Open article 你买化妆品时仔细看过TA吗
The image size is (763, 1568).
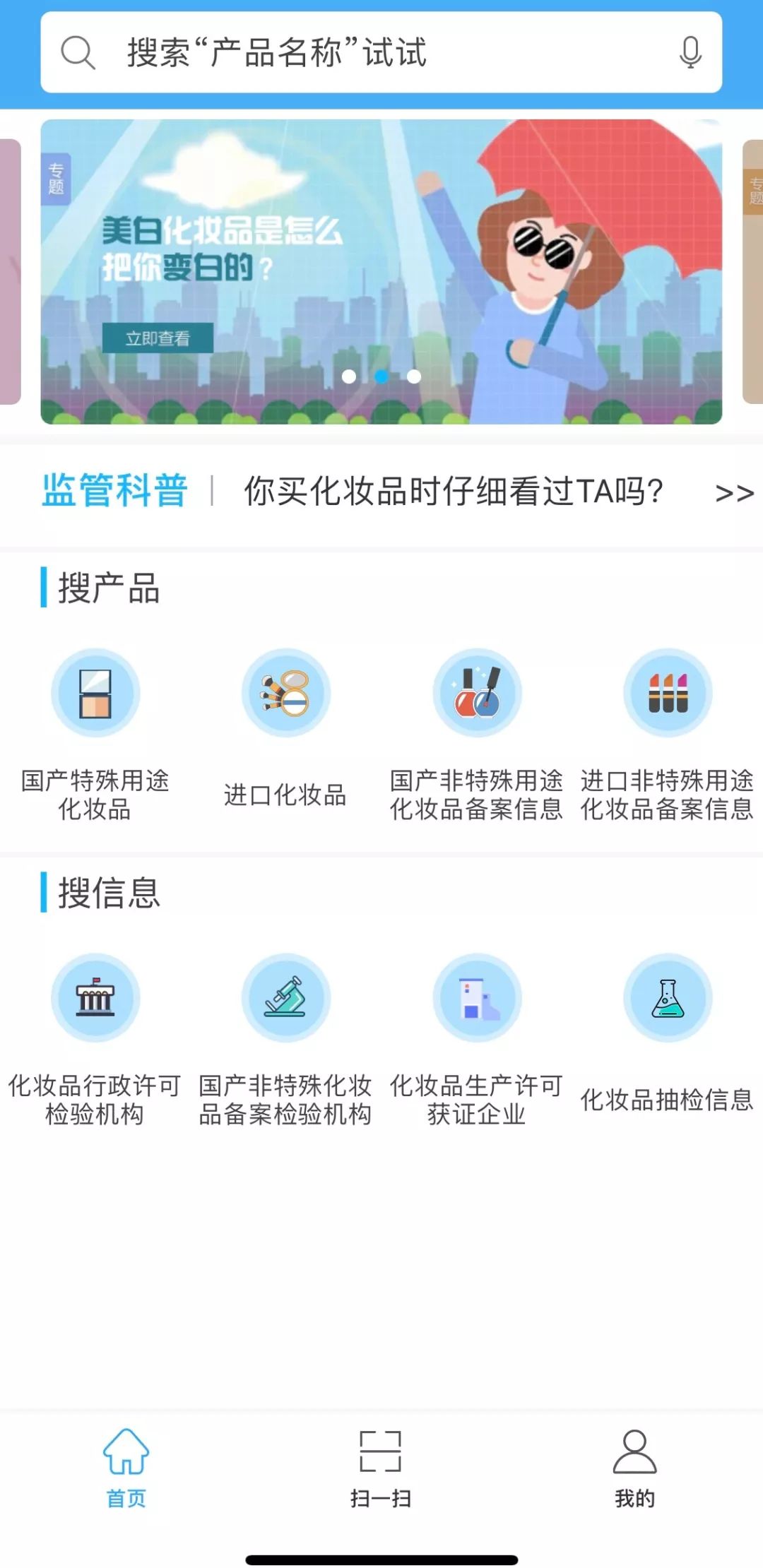tap(454, 492)
